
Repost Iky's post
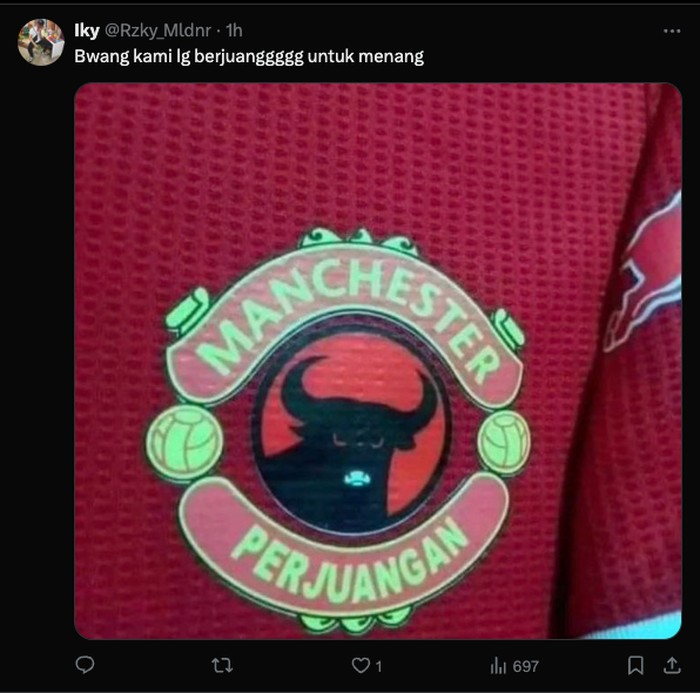click(x=224, y=665)
